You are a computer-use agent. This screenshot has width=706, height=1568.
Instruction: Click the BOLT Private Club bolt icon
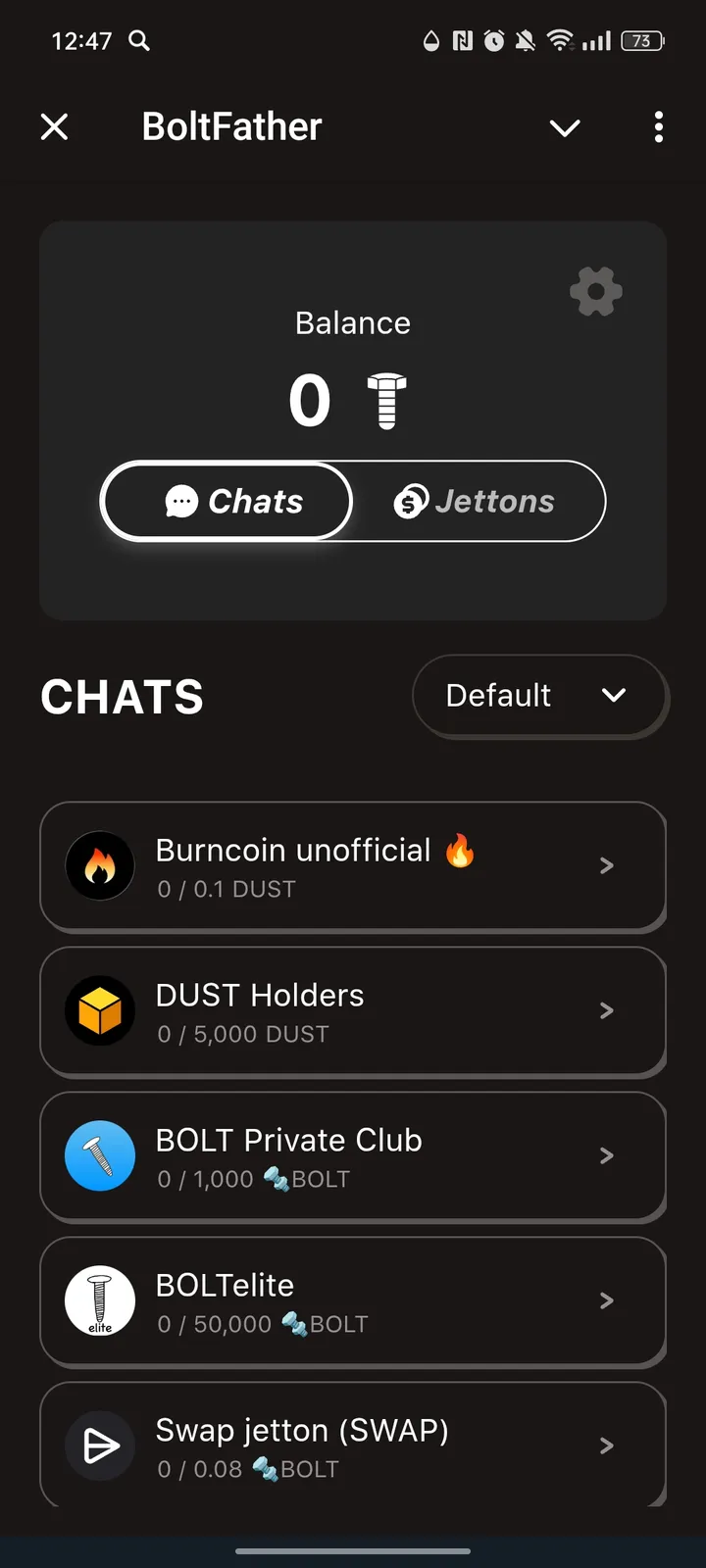pos(99,1155)
